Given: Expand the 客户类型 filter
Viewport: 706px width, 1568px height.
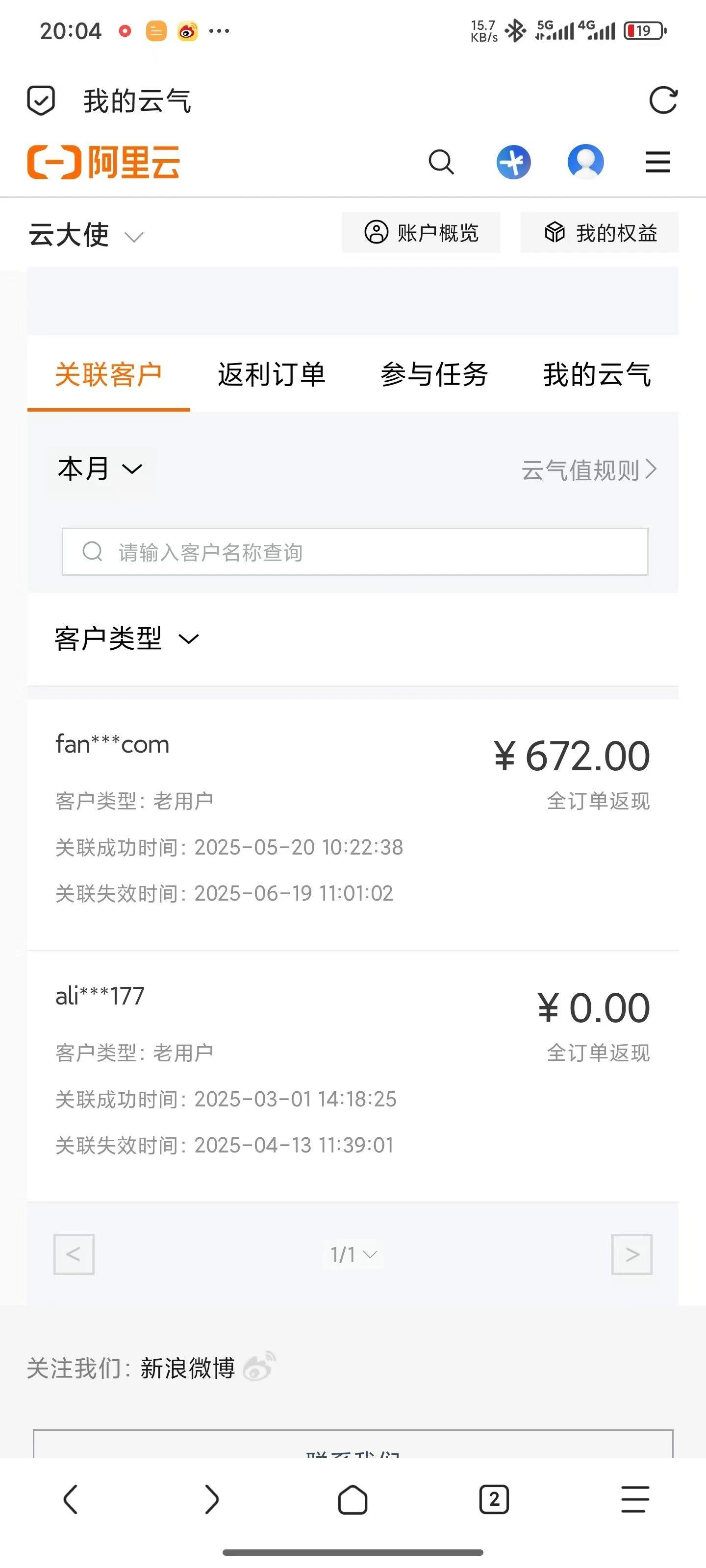Looking at the screenshot, I should 126,638.
